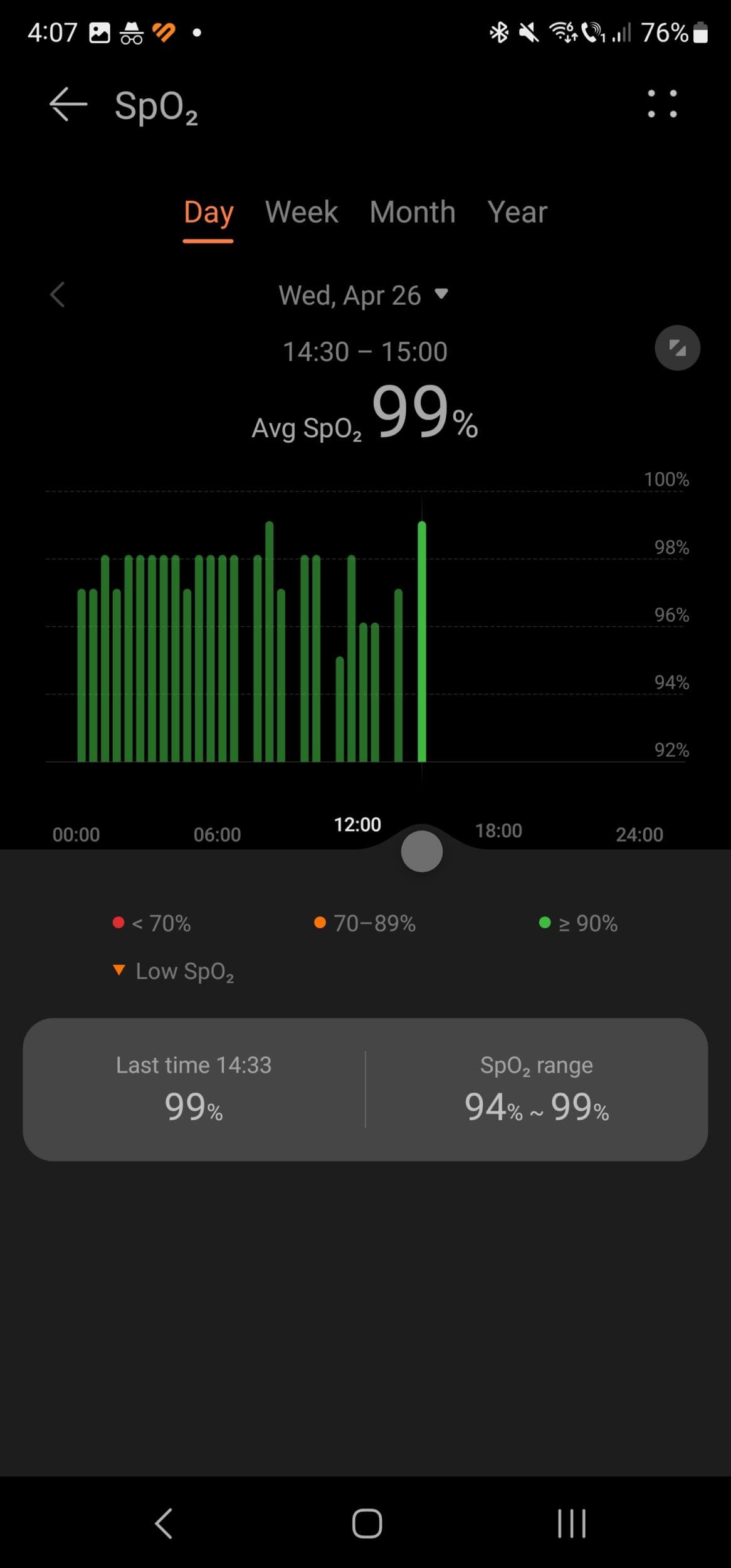Open the four-dot more options menu

point(662,104)
